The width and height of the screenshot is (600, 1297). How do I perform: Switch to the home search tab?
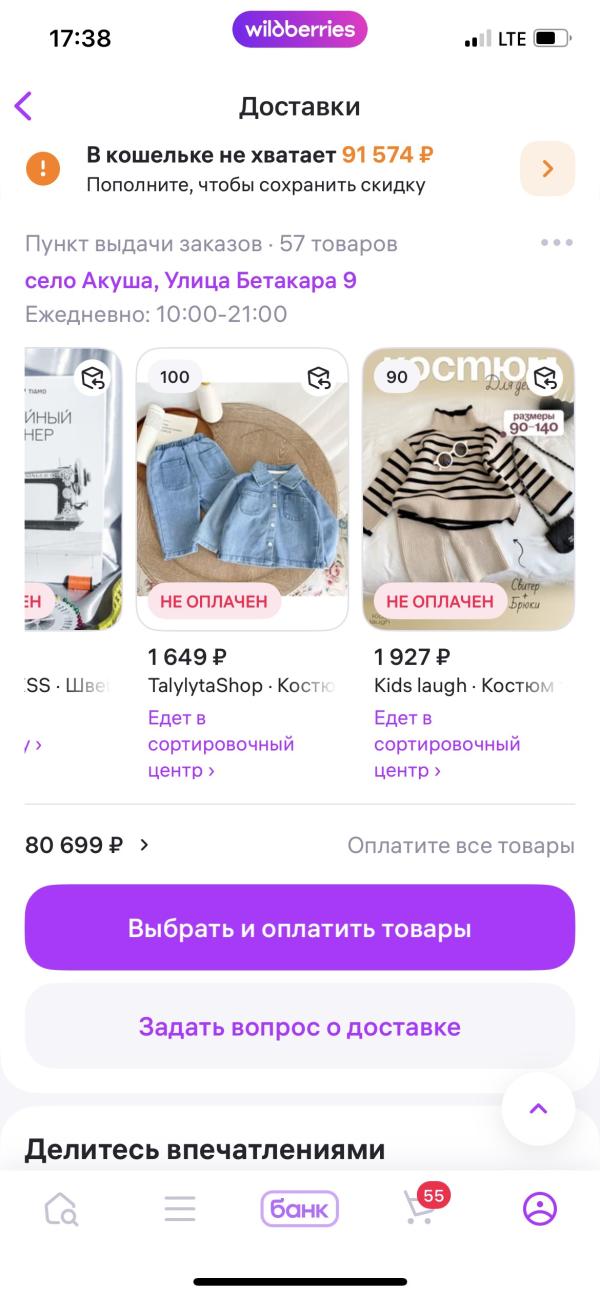point(61,1210)
